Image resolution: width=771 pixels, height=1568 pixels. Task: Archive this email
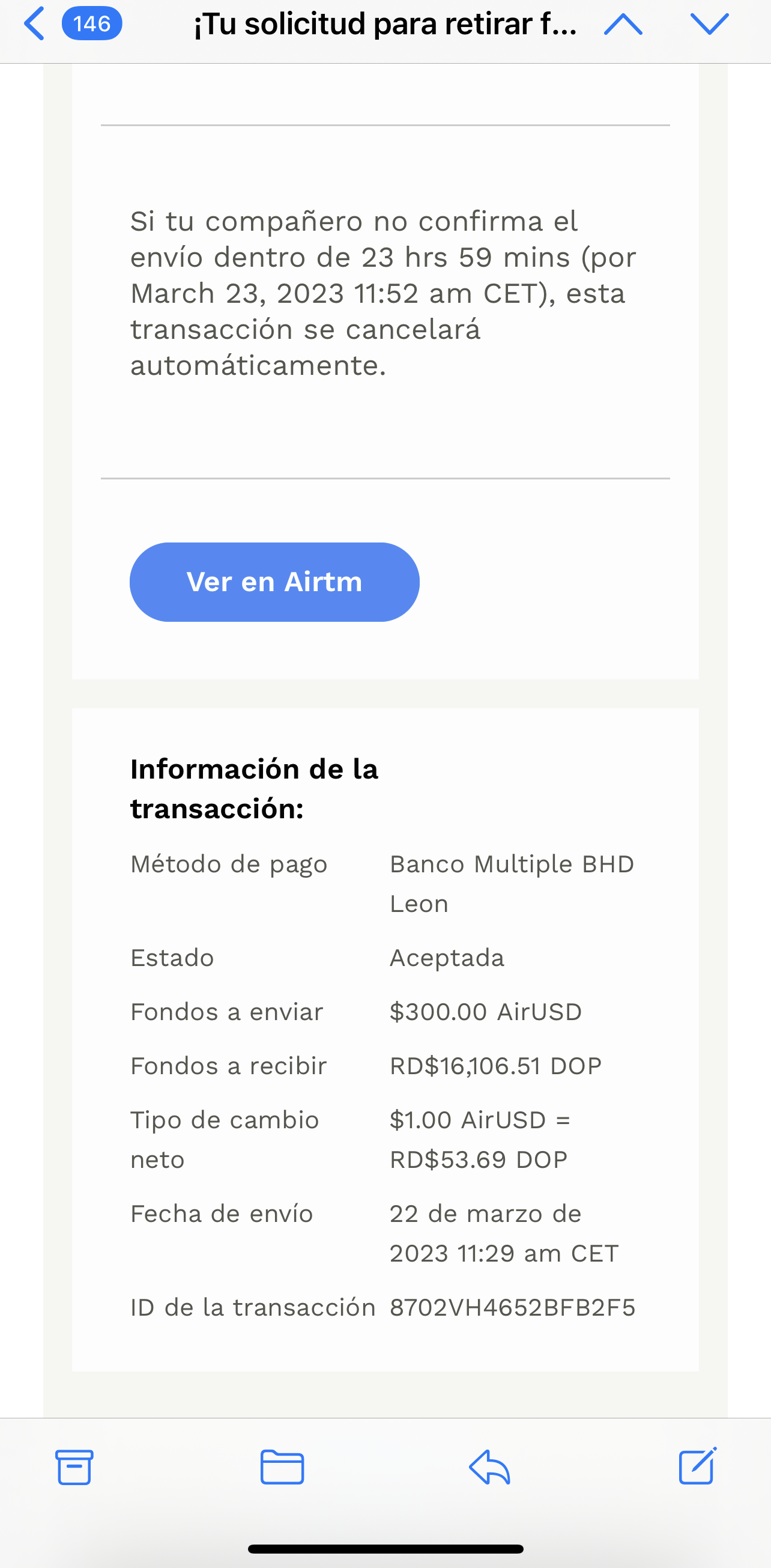pyautogui.click(x=74, y=1467)
